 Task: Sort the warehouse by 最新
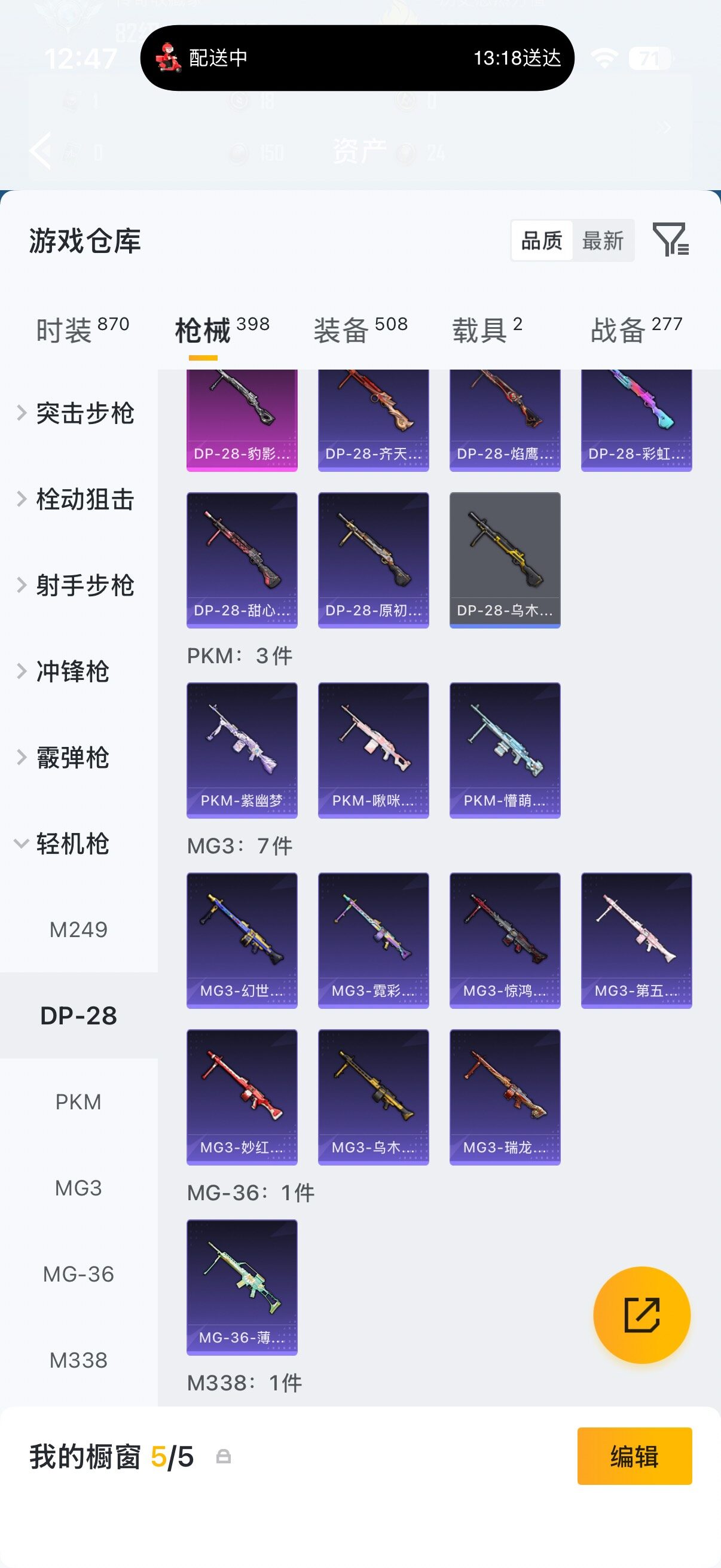tap(603, 240)
